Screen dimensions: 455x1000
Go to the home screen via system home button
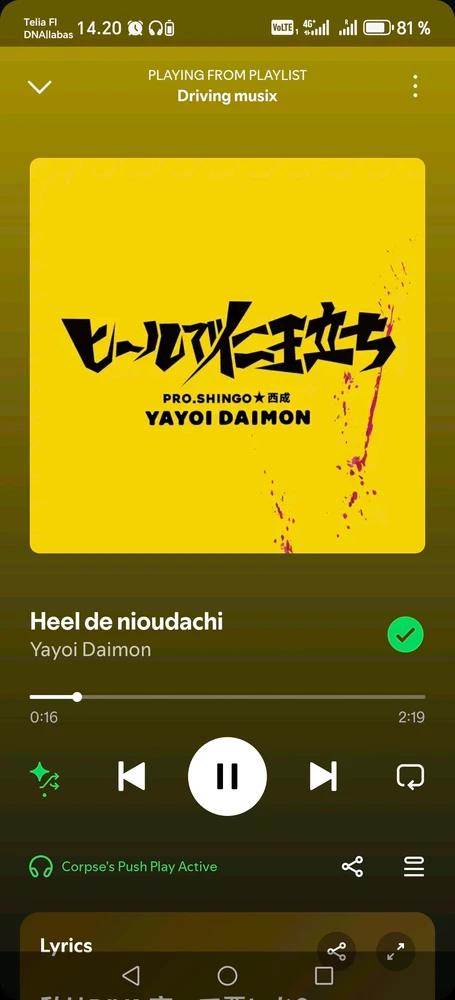(227, 975)
